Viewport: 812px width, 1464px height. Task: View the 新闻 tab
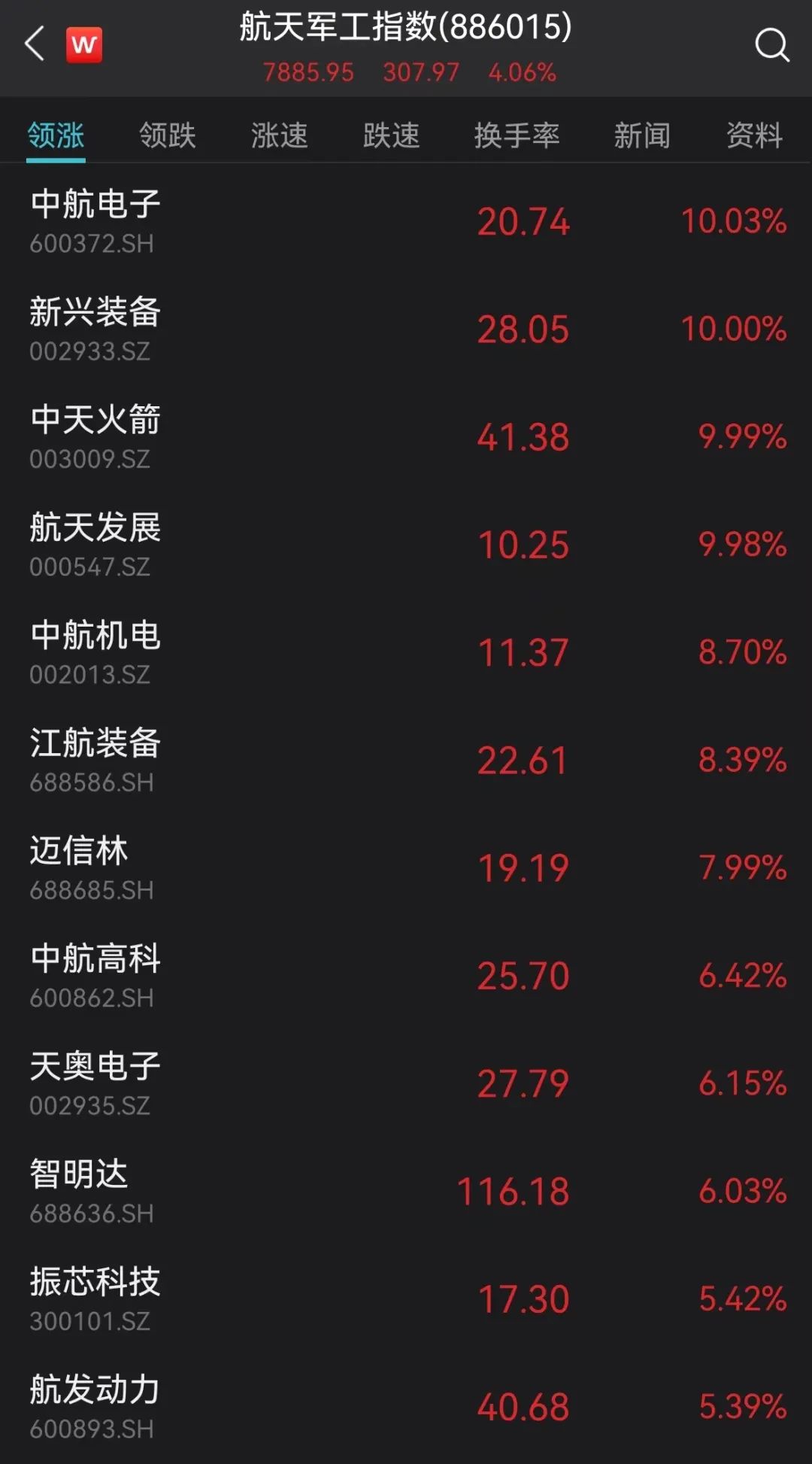click(x=641, y=135)
